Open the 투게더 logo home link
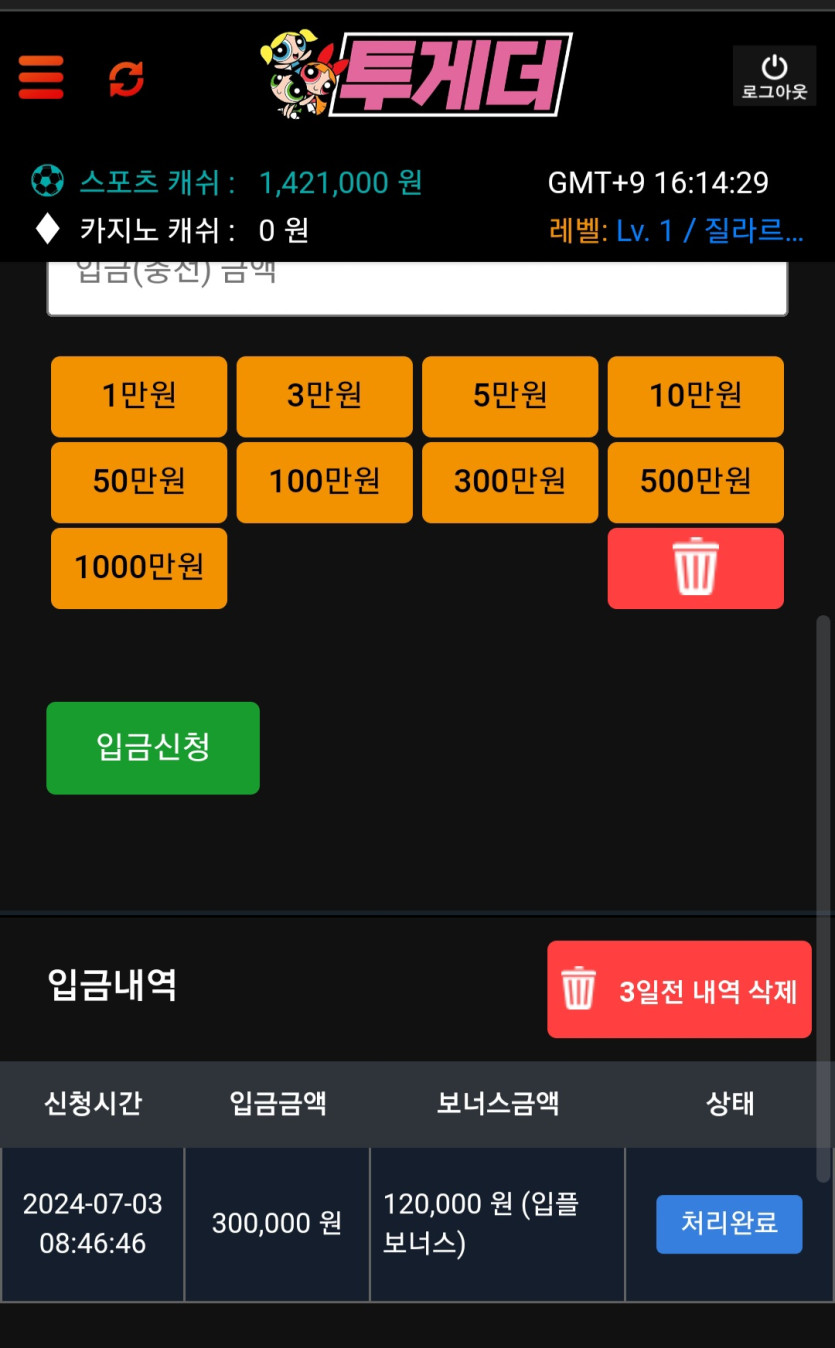This screenshot has width=835, height=1348. click(x=417, y=75)
